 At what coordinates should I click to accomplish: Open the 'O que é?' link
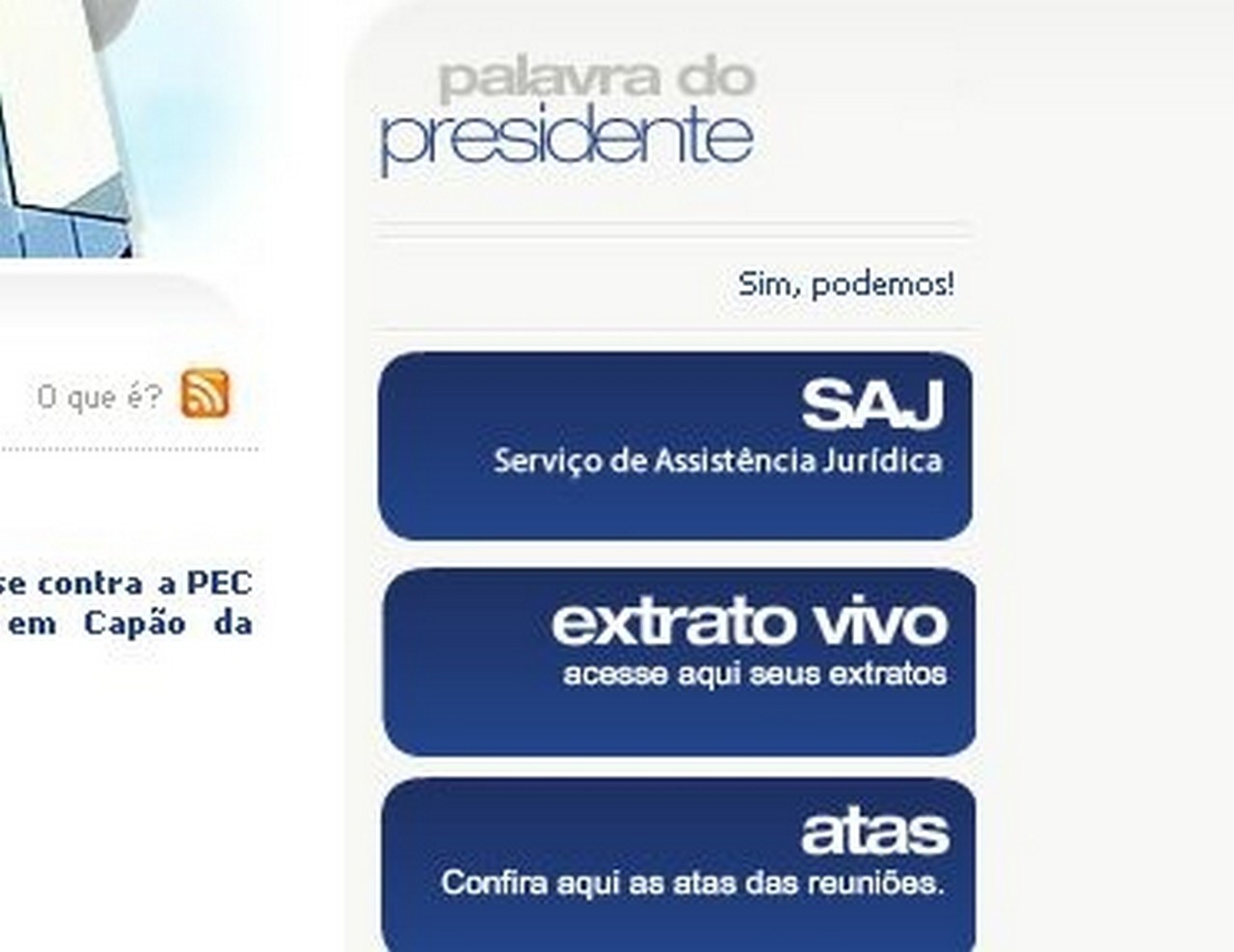99,397
